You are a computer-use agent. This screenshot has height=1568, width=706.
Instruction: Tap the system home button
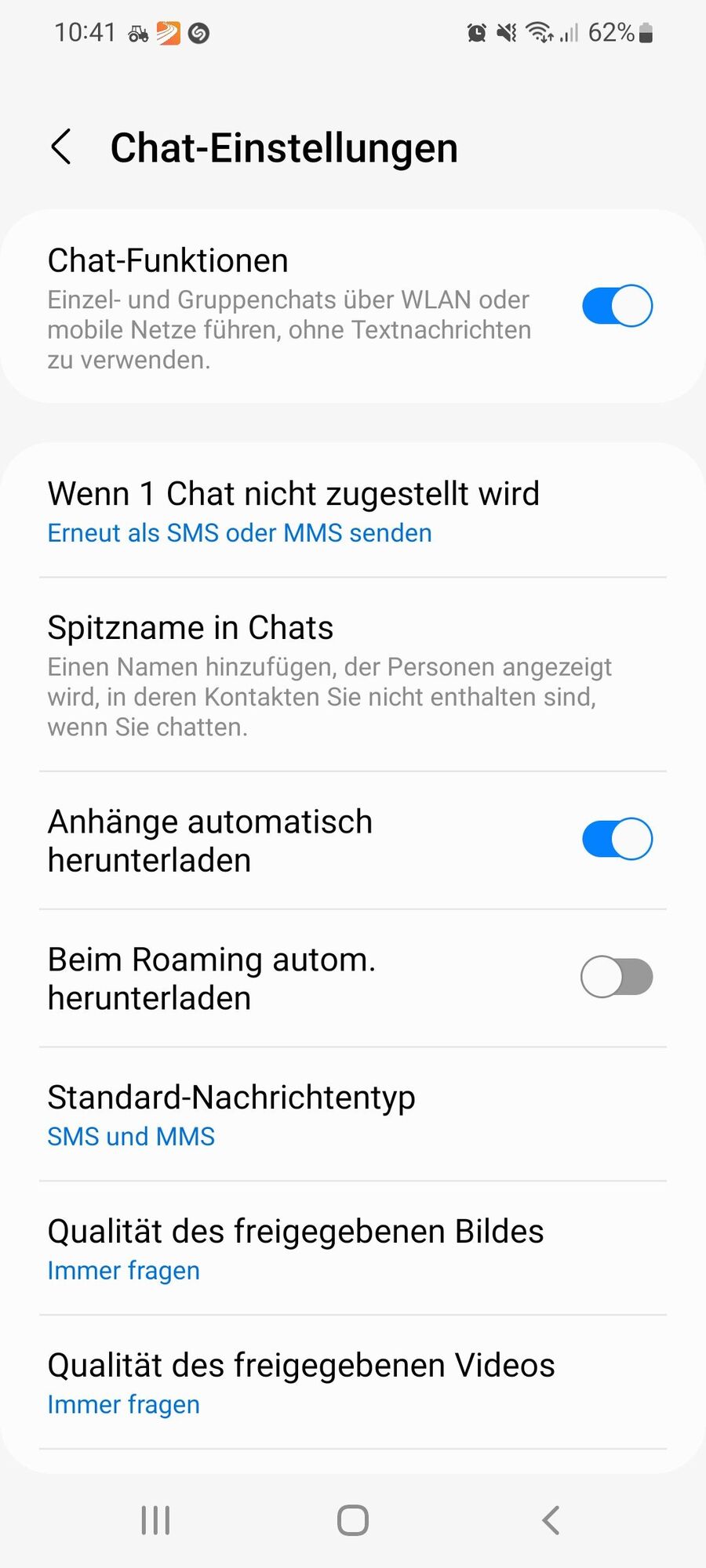click(x=353, y=1520)
